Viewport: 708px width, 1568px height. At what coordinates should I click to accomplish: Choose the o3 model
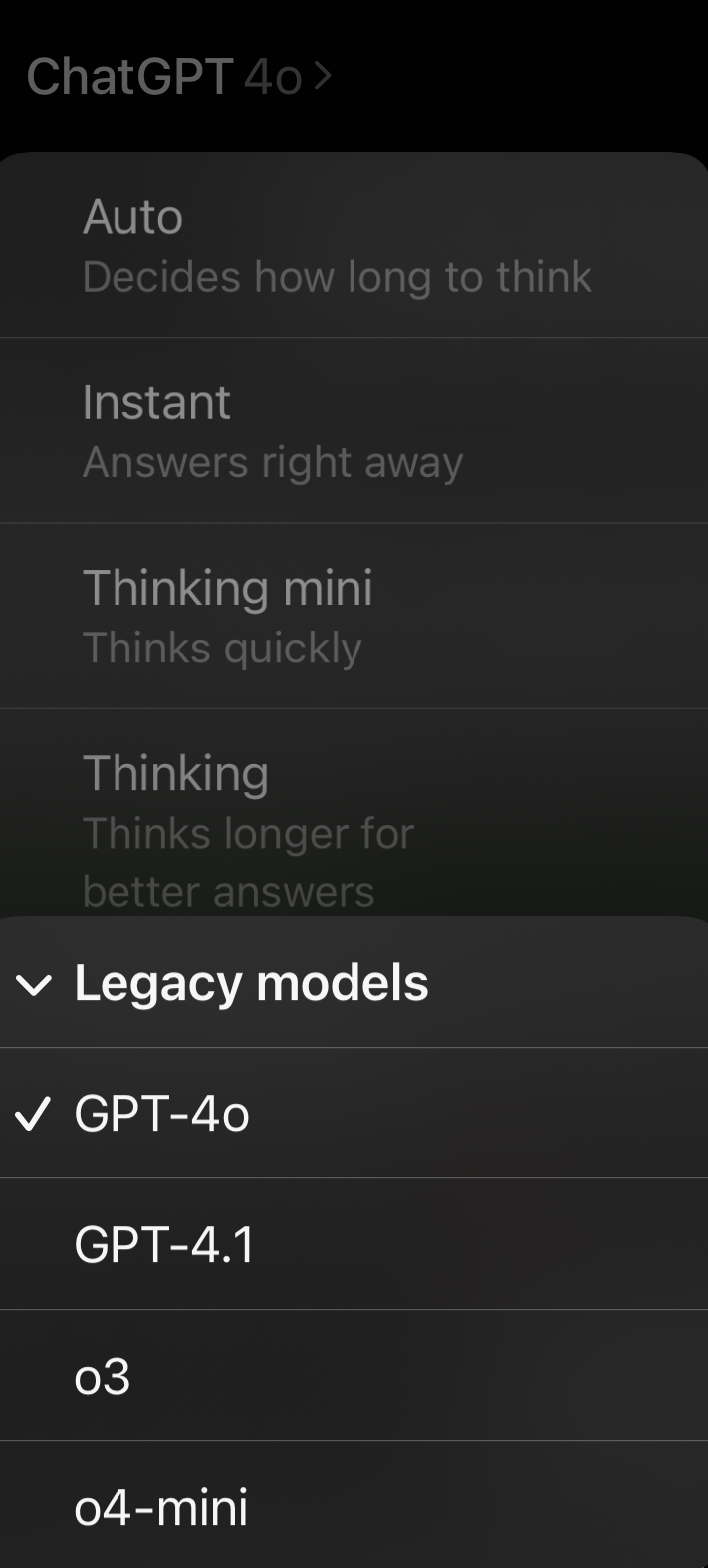coord(103,1377)
